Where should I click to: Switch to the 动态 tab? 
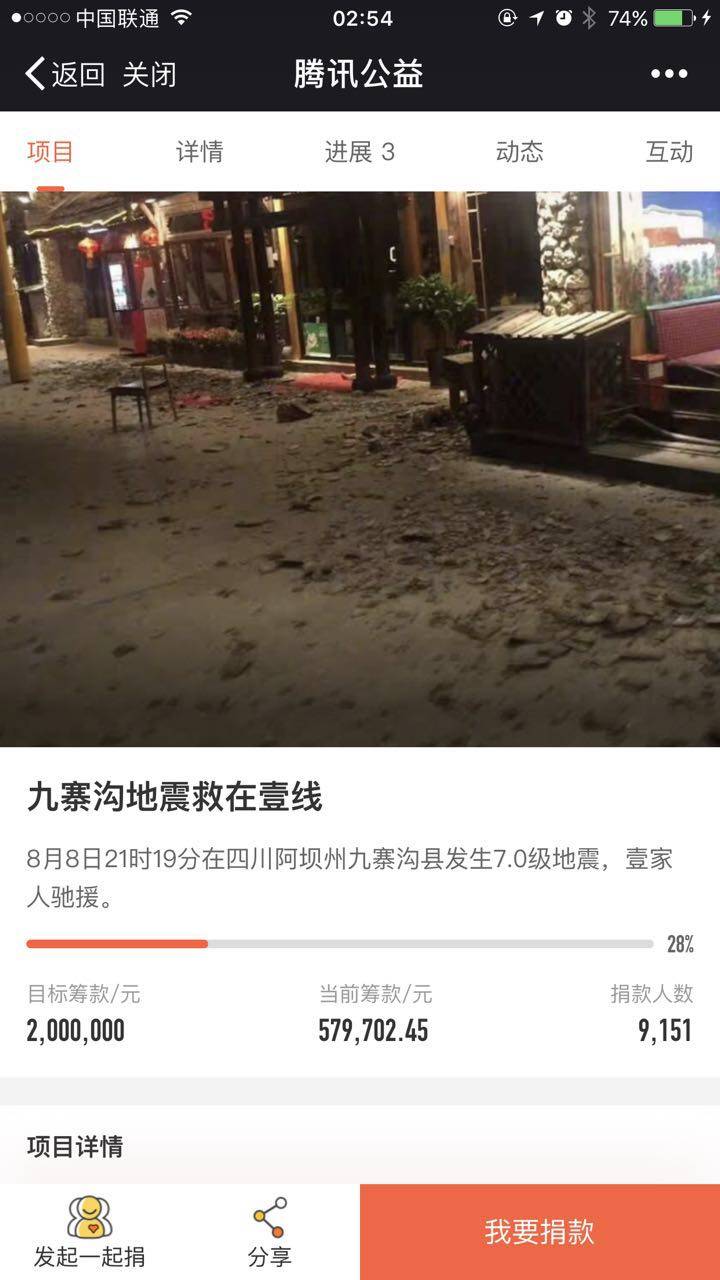(520, 152)
